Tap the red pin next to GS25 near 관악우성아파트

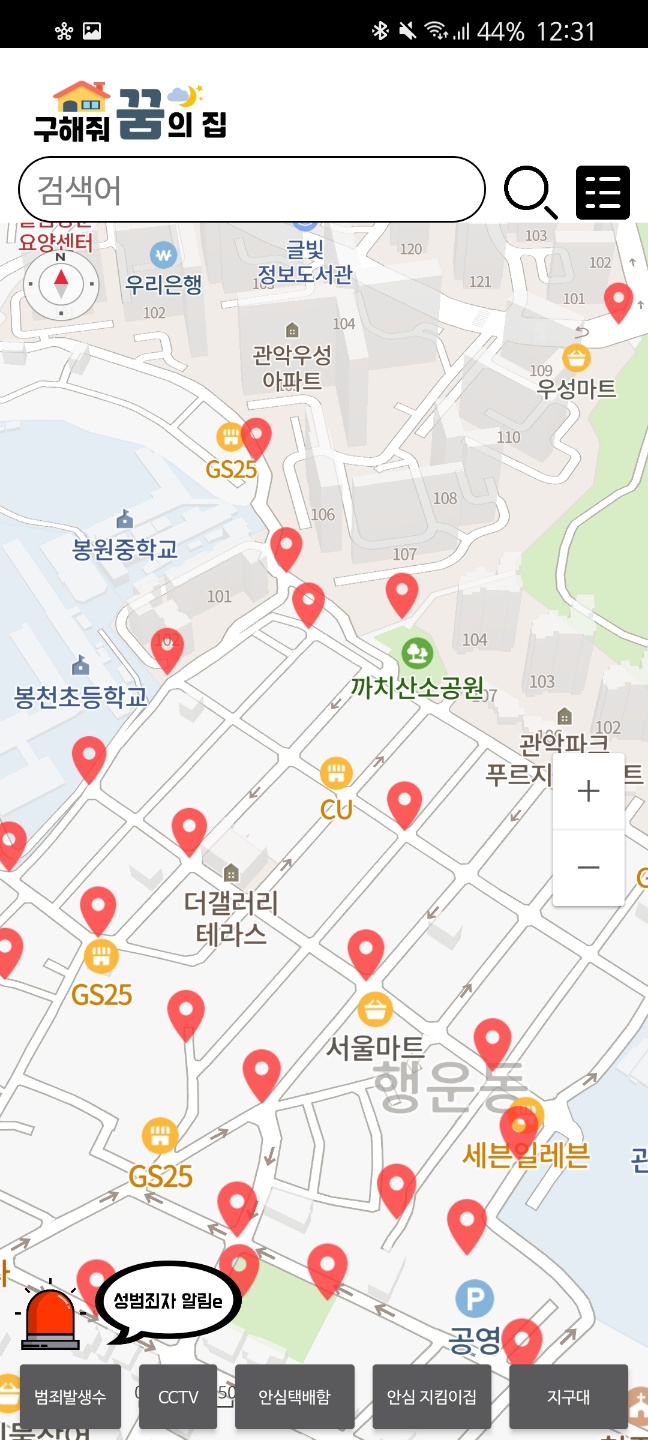257,437
